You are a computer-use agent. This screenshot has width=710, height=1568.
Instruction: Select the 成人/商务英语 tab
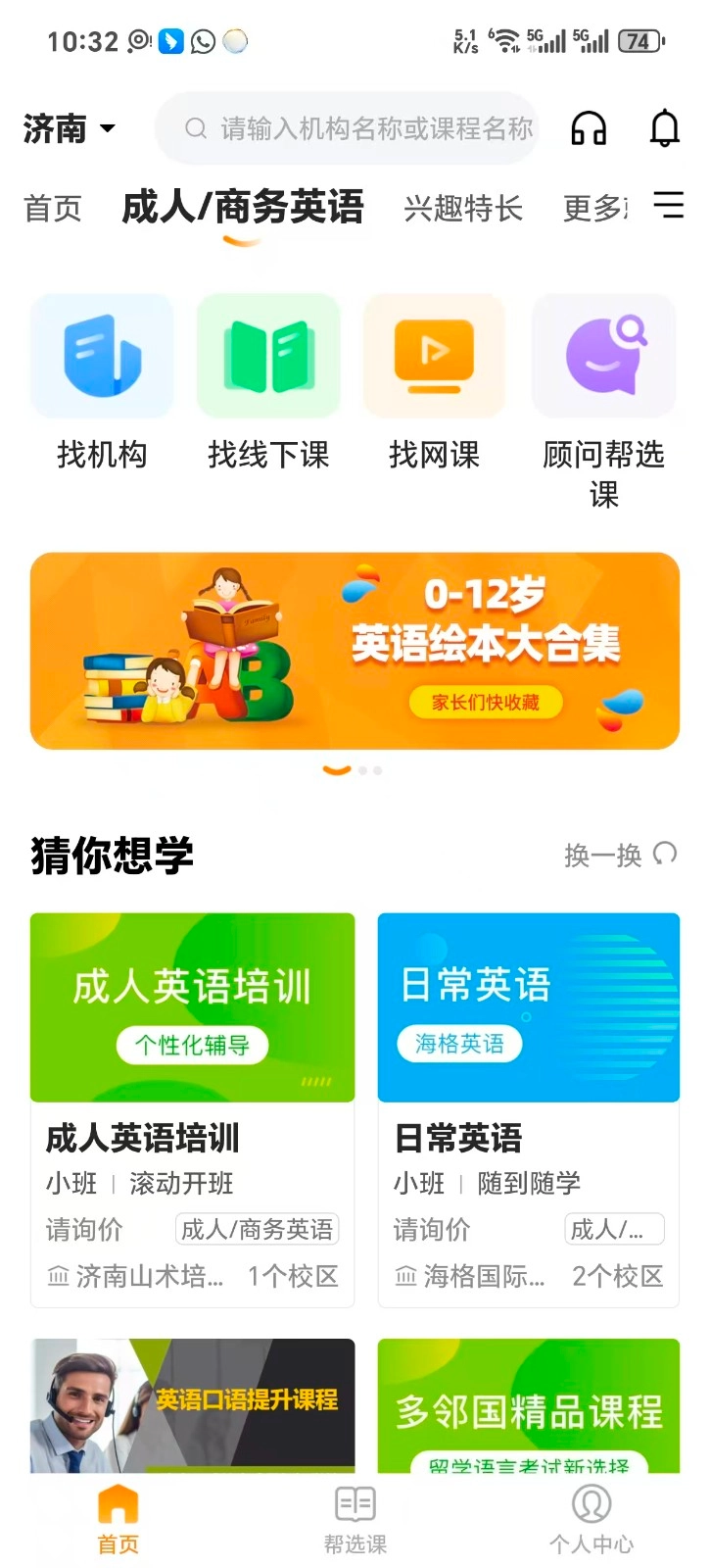click(243, 208)
